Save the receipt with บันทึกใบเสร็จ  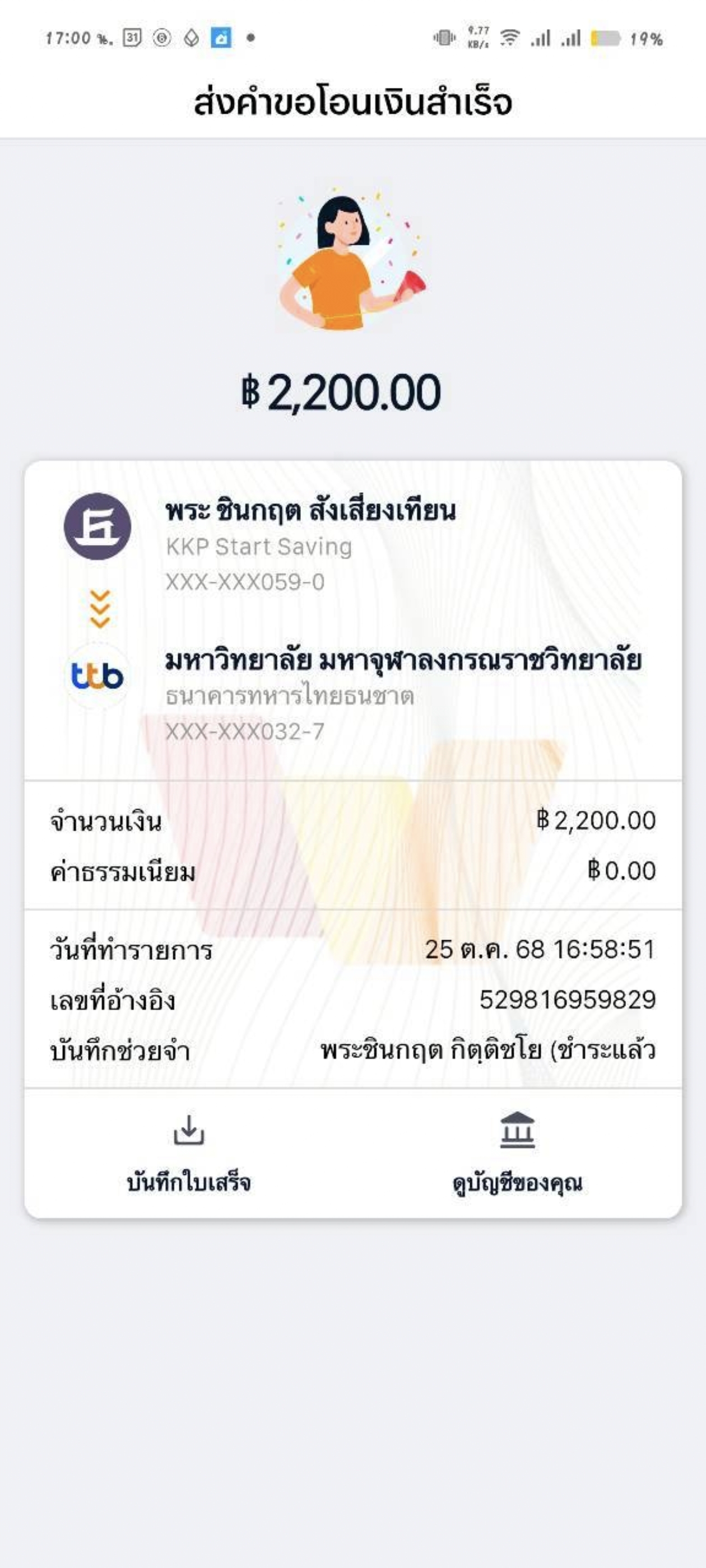pos(188,1153)
